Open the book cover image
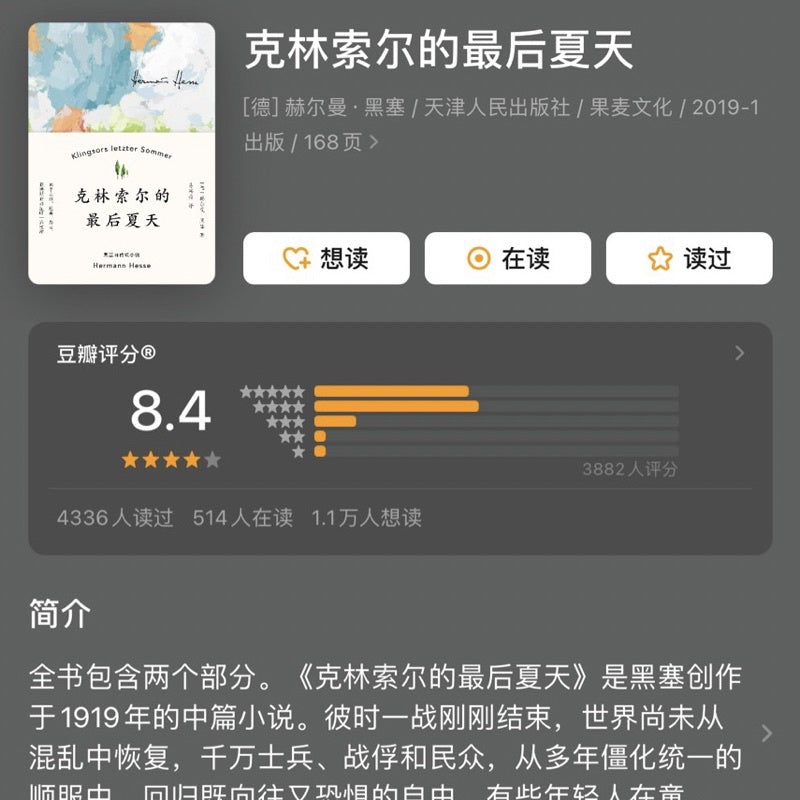This screenshot has width=800, height=800. (122, 153)
